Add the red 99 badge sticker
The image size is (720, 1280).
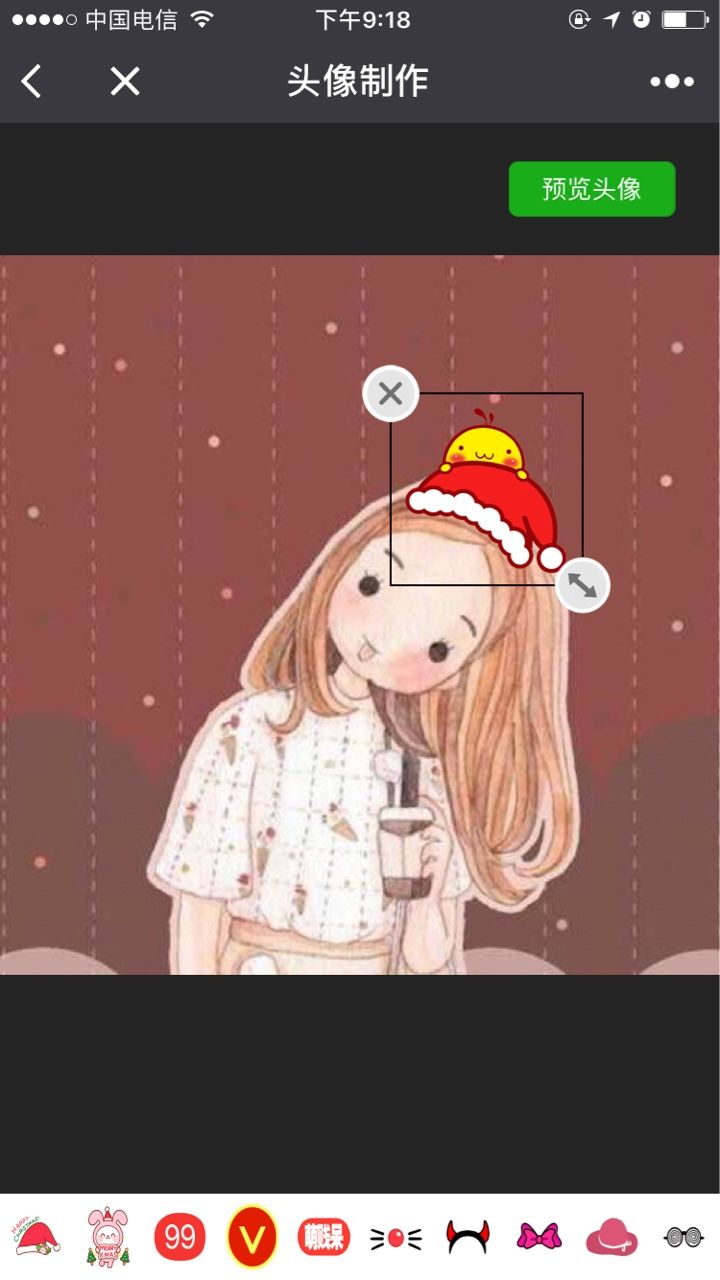point(180,1238)
